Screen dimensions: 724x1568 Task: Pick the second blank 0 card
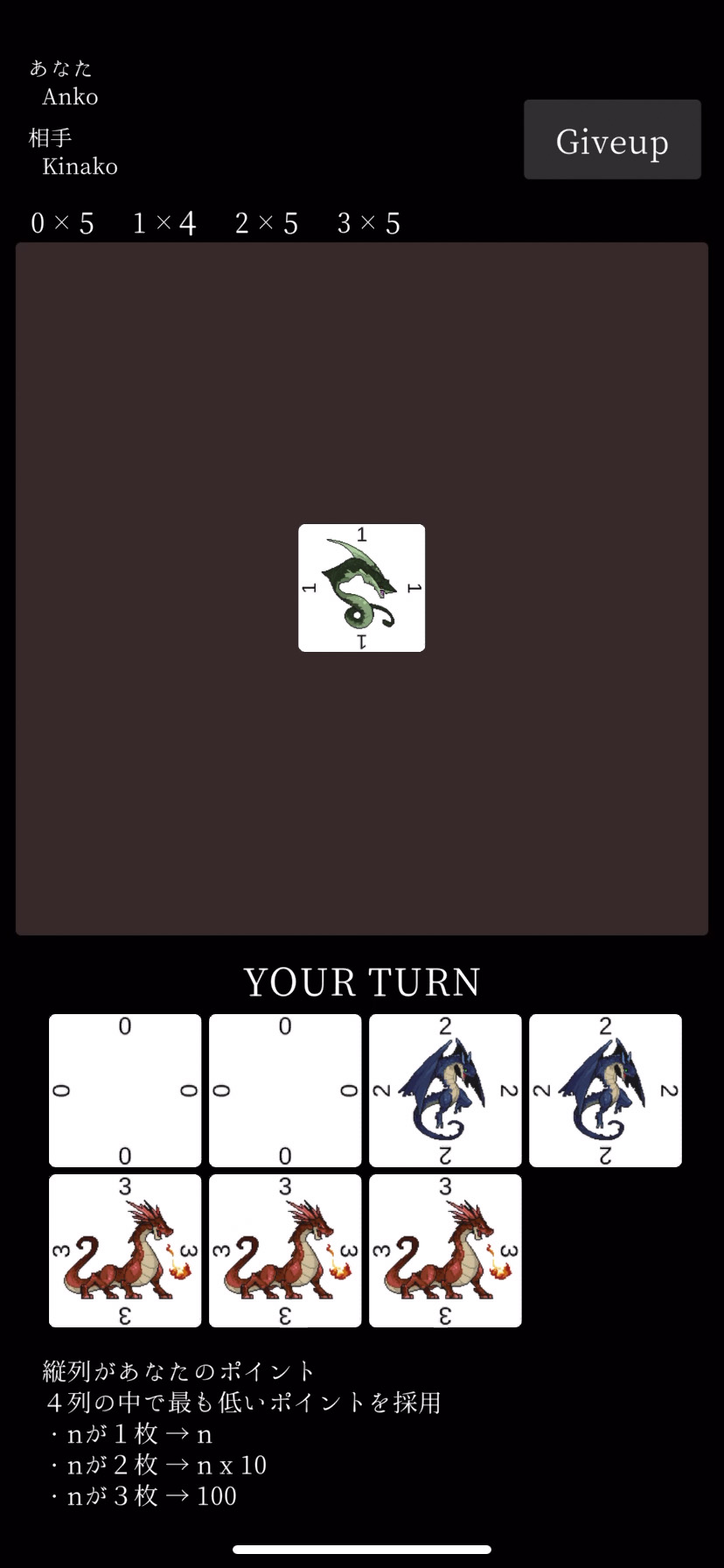pyautogui.click(x=285, y=1090)
